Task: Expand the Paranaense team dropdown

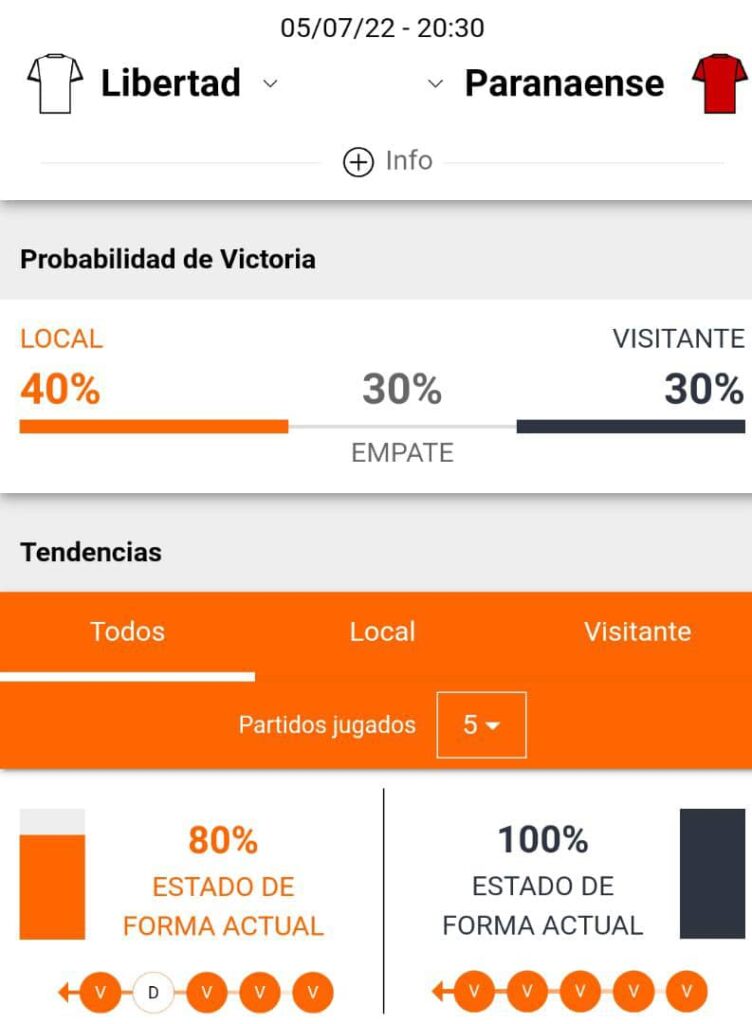Action: (435, 84)
